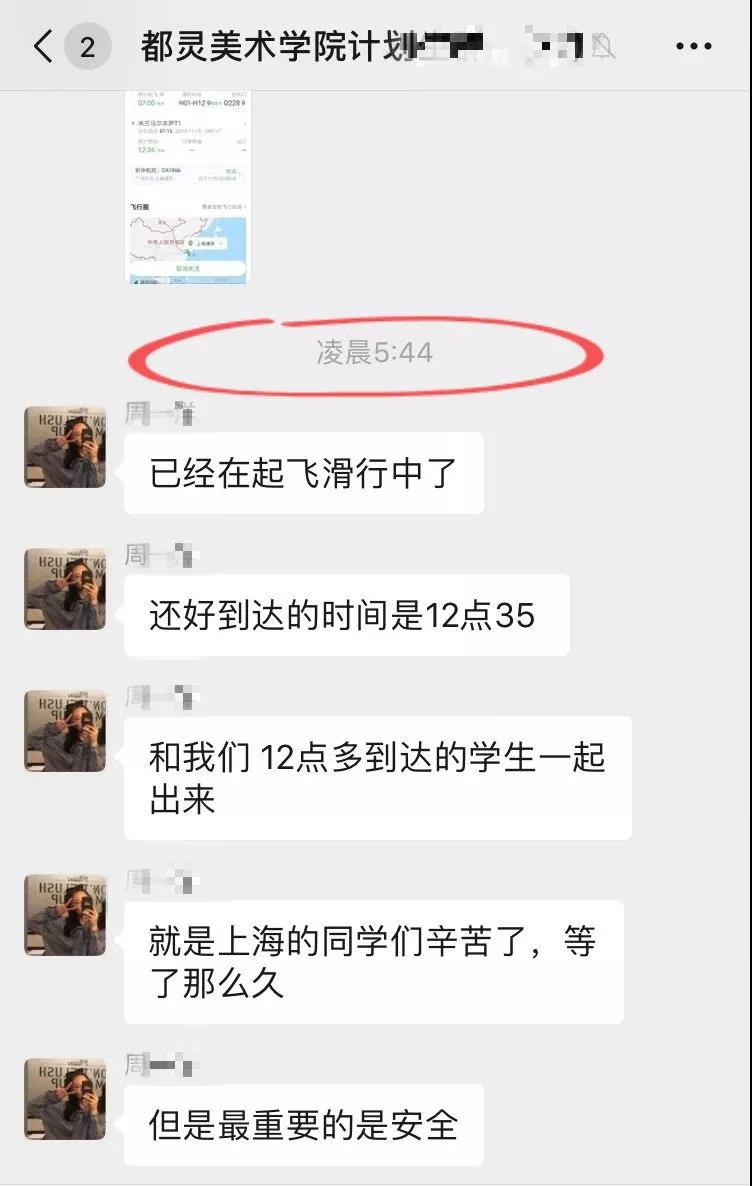The width and height of the screenshot is (752, 1186).
Task: Open the three-dot chat options menu
Action: pyautogui.click(x=693, y=46)
